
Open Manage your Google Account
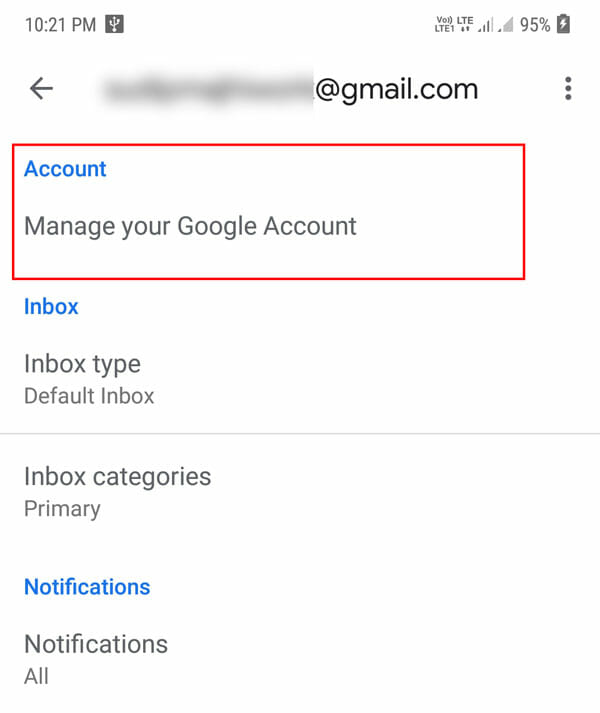(190, 226)
